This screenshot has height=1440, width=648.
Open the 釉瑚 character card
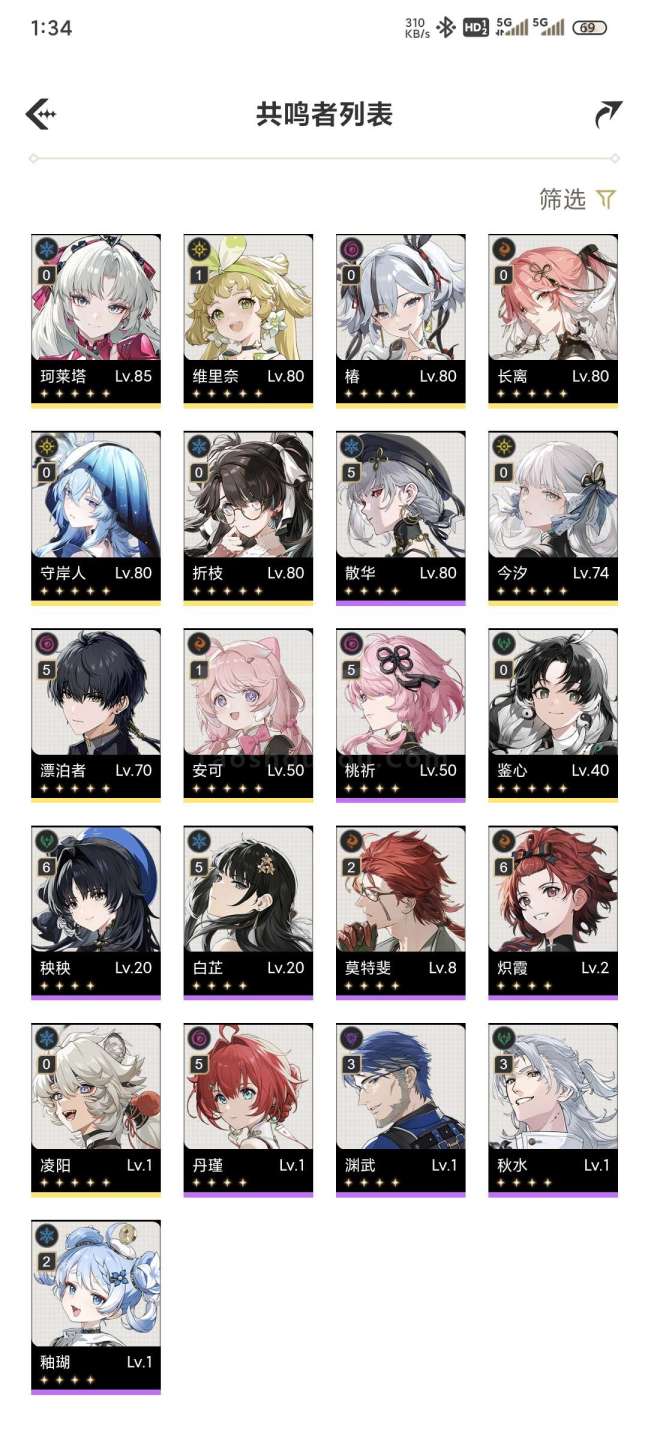[x=96, y=1307]
